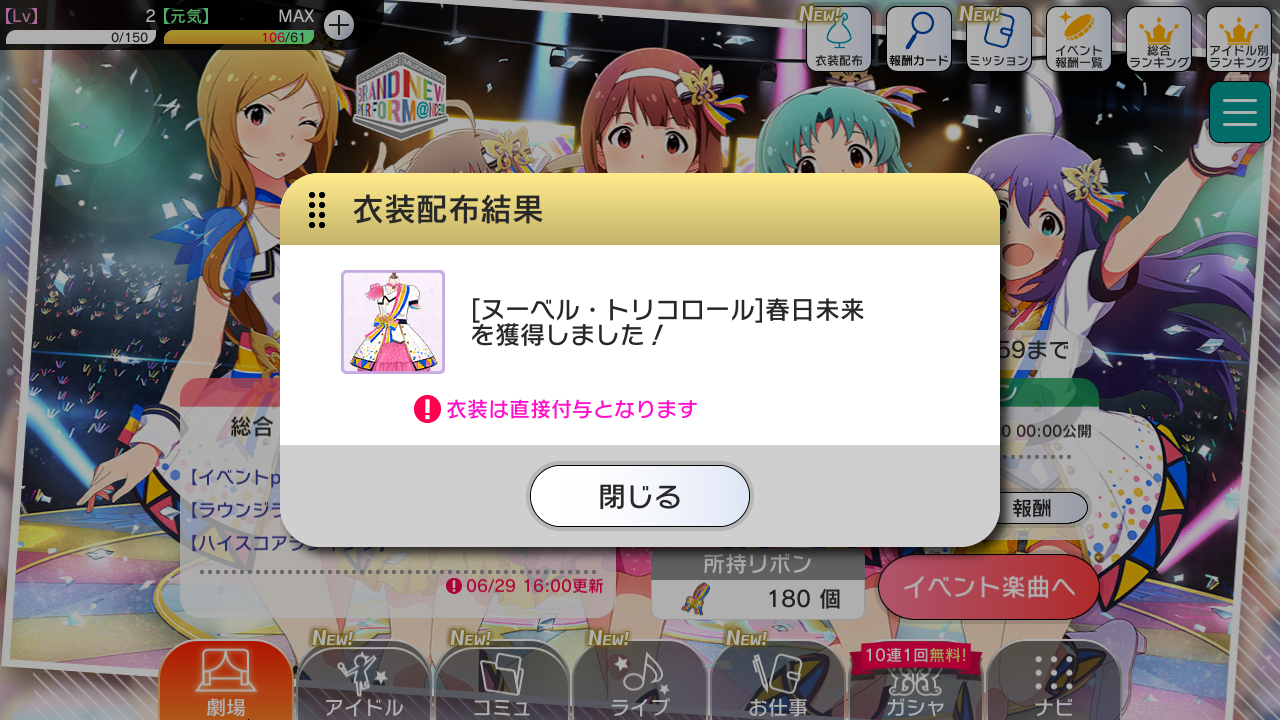Tap the plus icon to refill 元気
Screen dimensions: 1280x720
339,25
